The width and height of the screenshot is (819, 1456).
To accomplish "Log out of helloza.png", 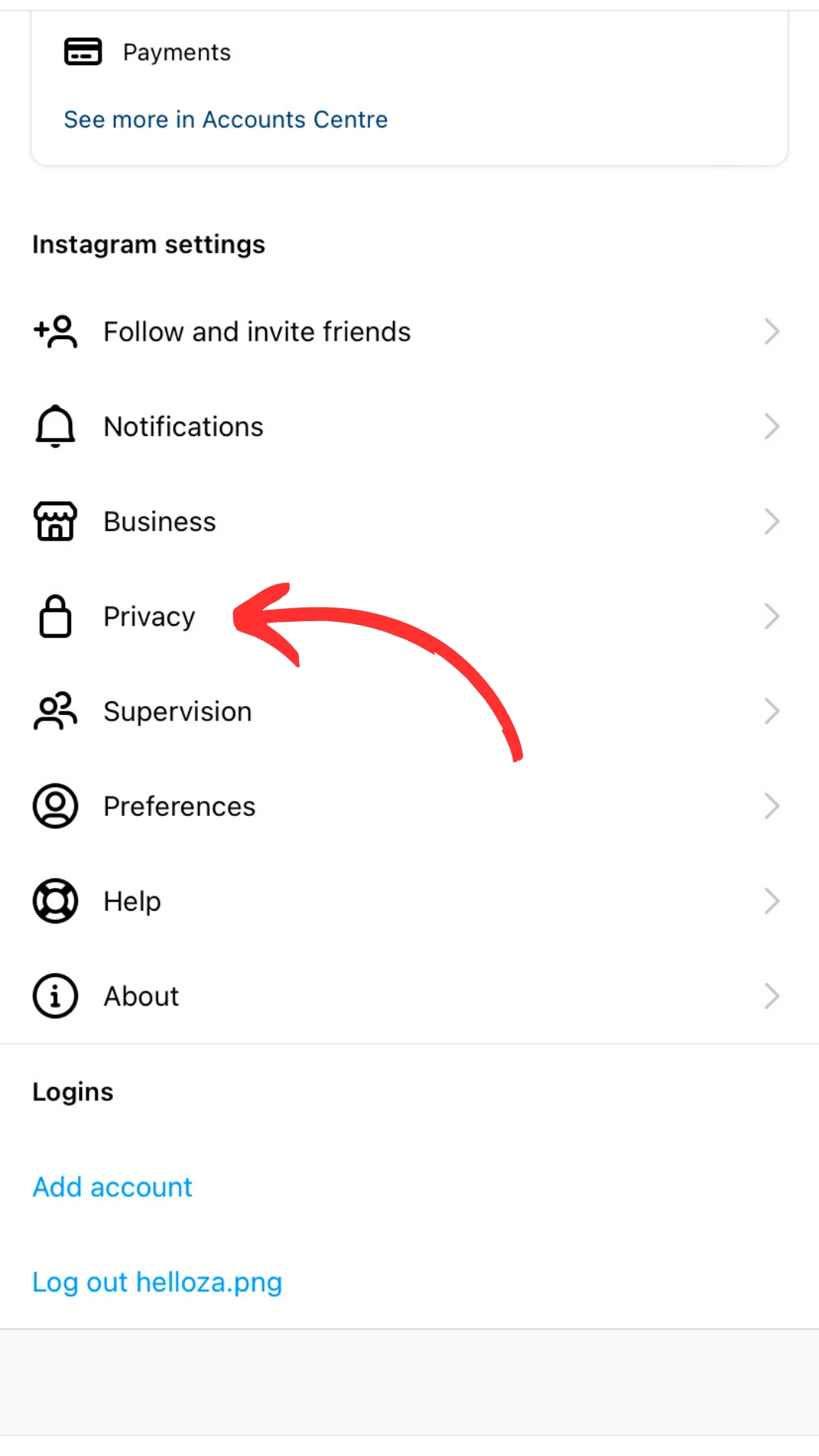I will [157, 1282].
